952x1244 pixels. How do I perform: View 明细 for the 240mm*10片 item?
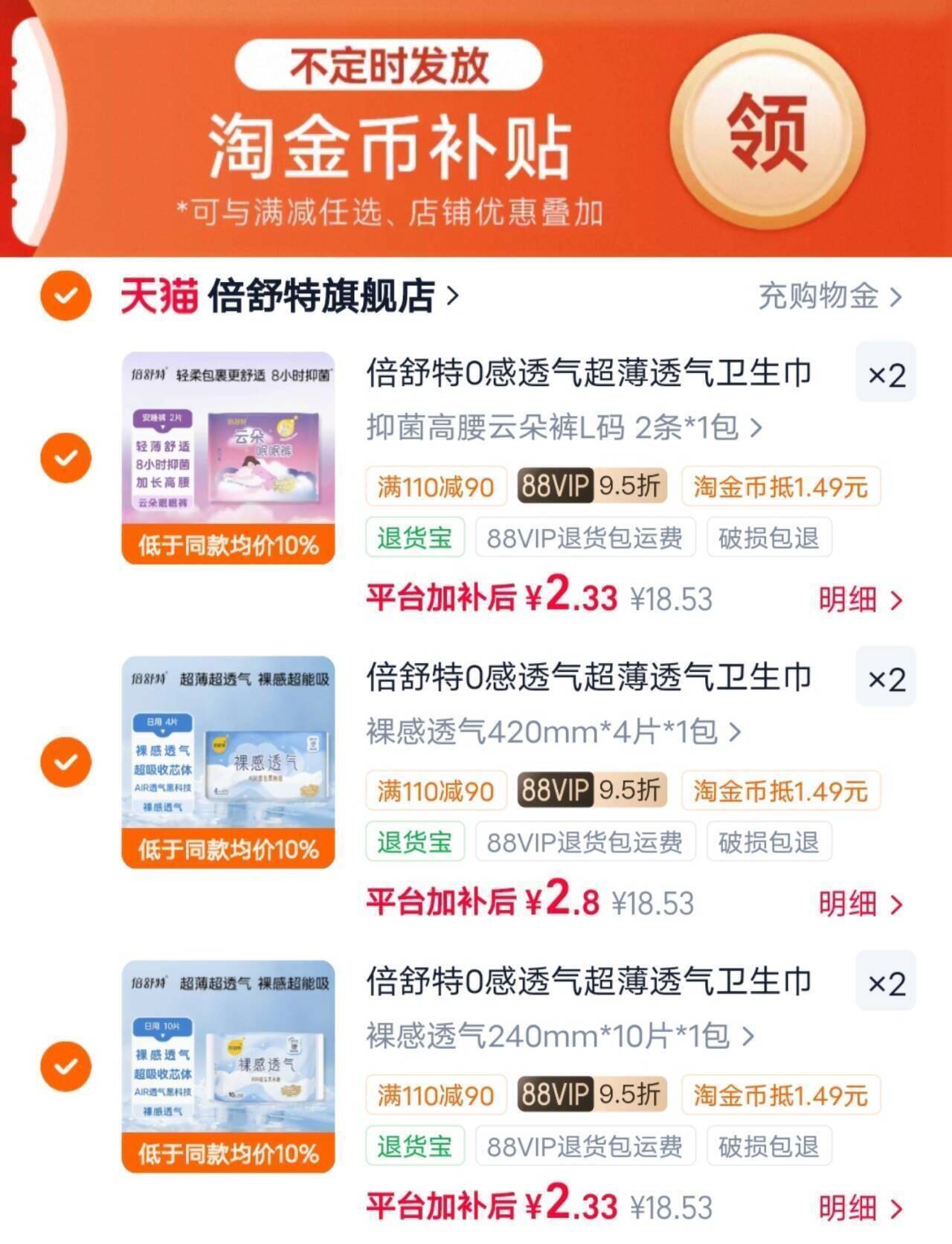point(861,1208)
